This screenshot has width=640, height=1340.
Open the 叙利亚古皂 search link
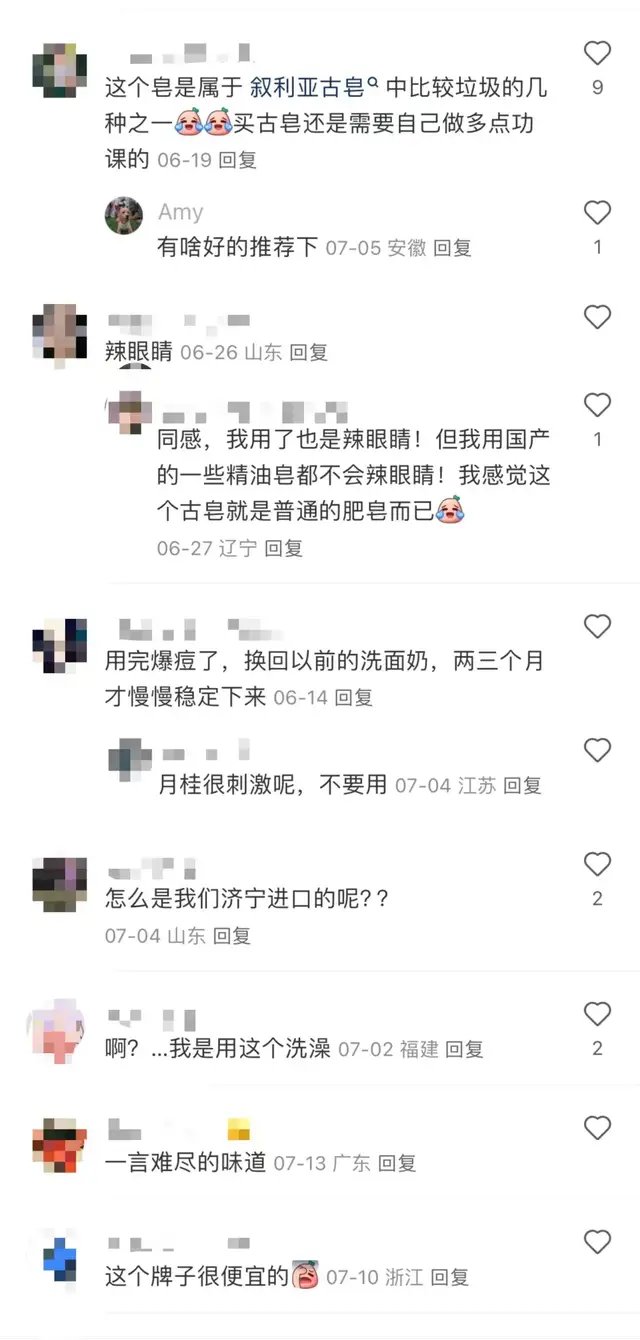(300, 88)
